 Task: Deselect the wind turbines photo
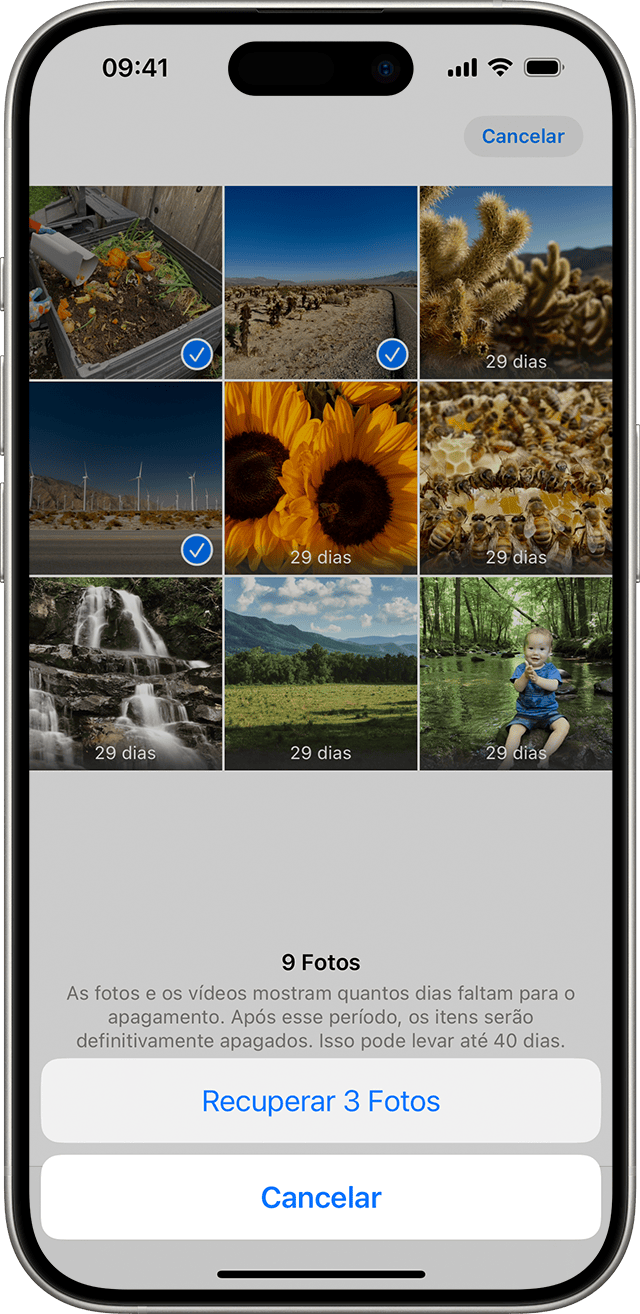point(126,477)
